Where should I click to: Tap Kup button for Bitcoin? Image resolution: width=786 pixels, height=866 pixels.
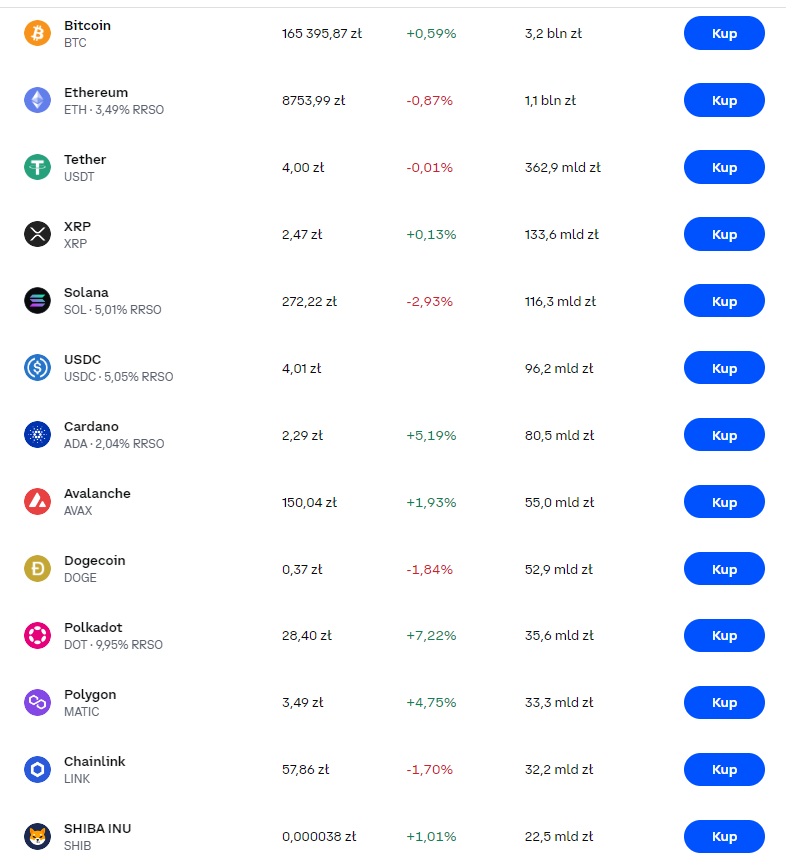click(x=724, y=33)
